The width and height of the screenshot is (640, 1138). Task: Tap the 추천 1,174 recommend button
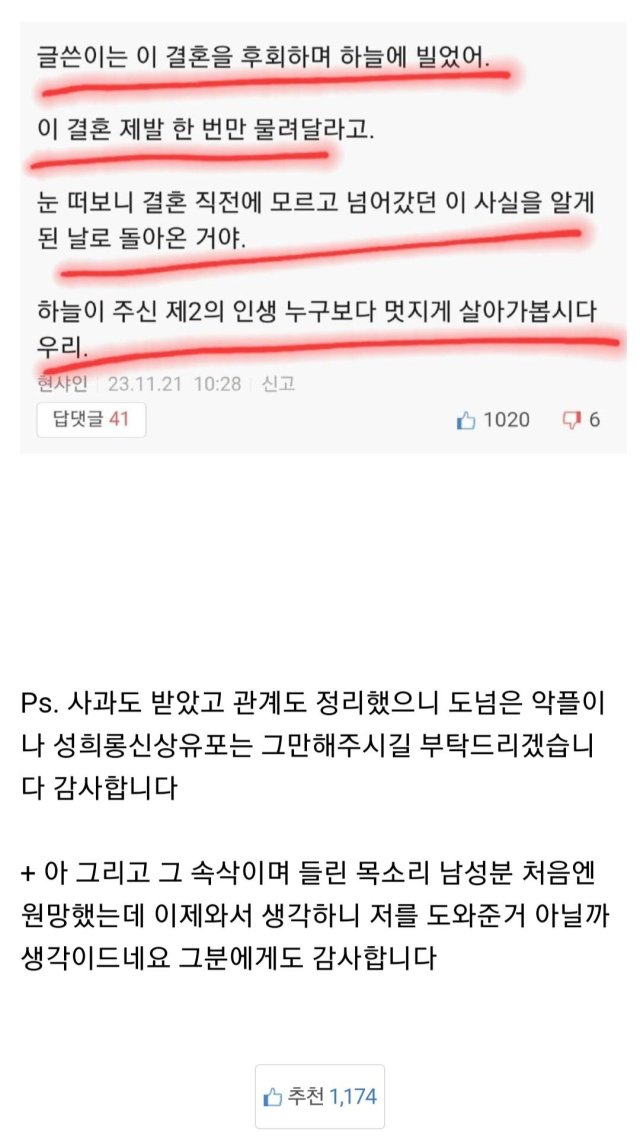click(x=320, y=1097)
